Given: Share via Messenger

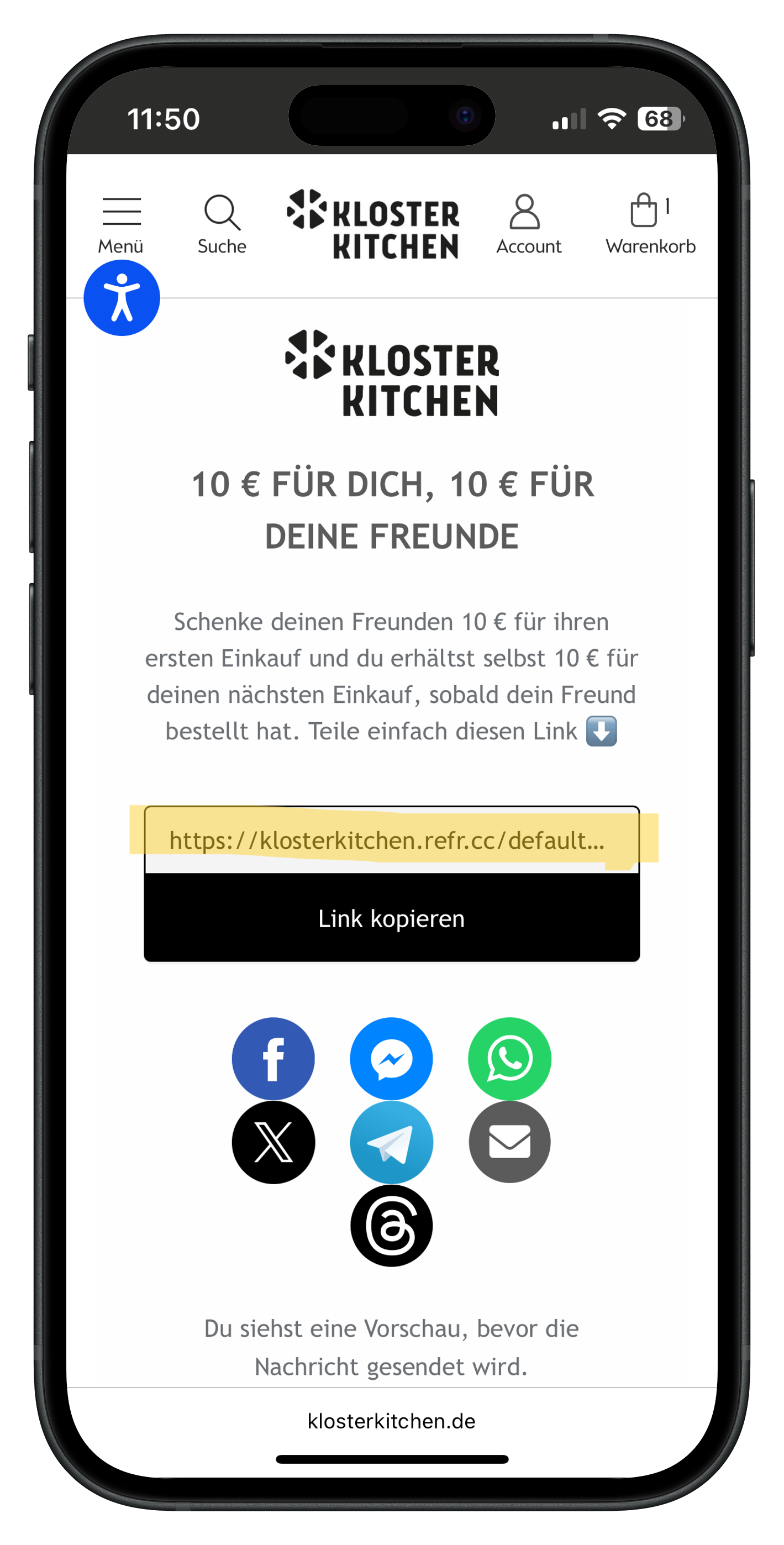Looking at the screenshot, I should 391,1059.
